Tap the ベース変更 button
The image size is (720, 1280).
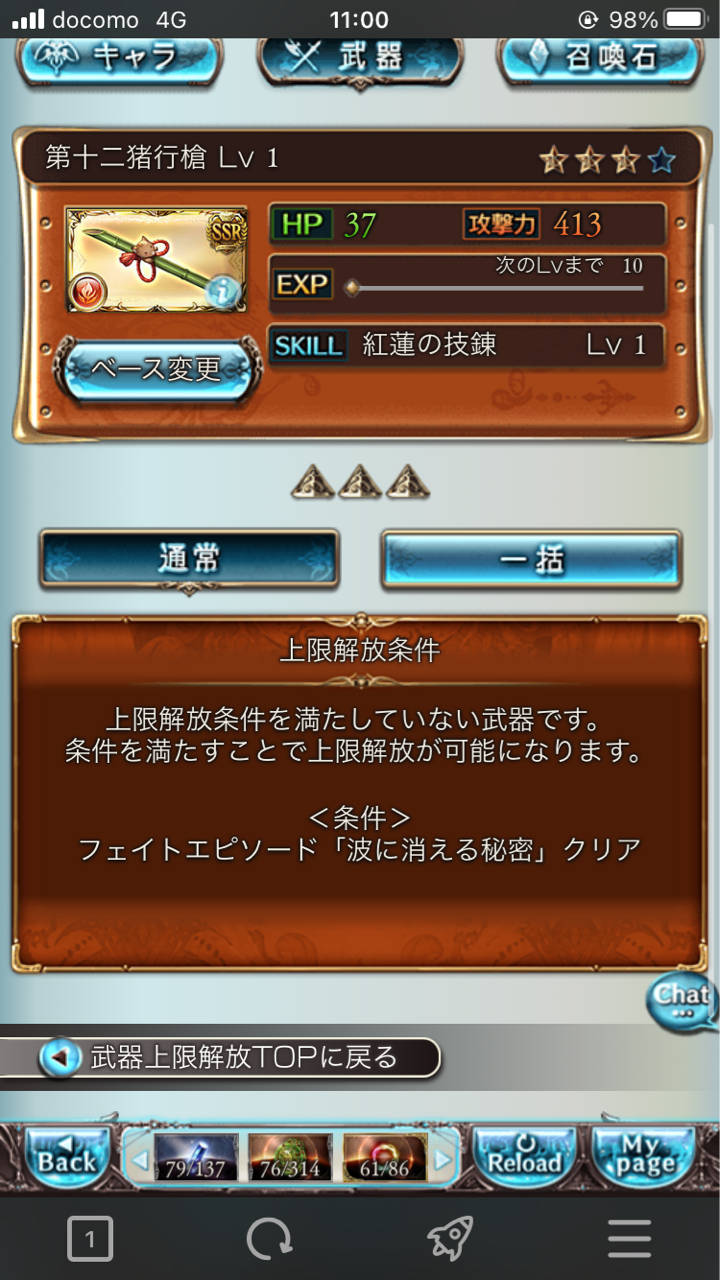pos(156,370)
